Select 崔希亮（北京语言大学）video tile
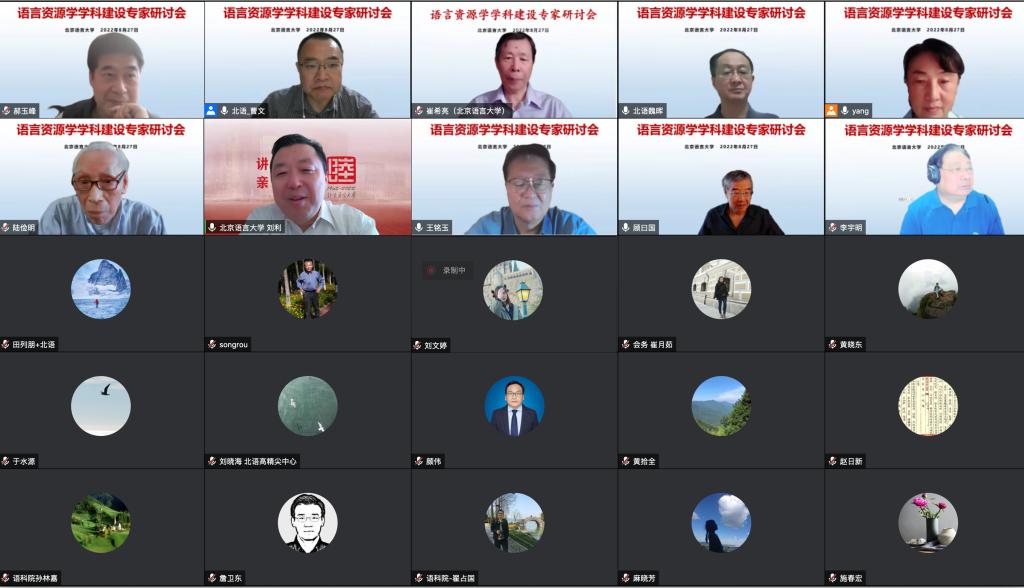 click(x=514, y=60)
